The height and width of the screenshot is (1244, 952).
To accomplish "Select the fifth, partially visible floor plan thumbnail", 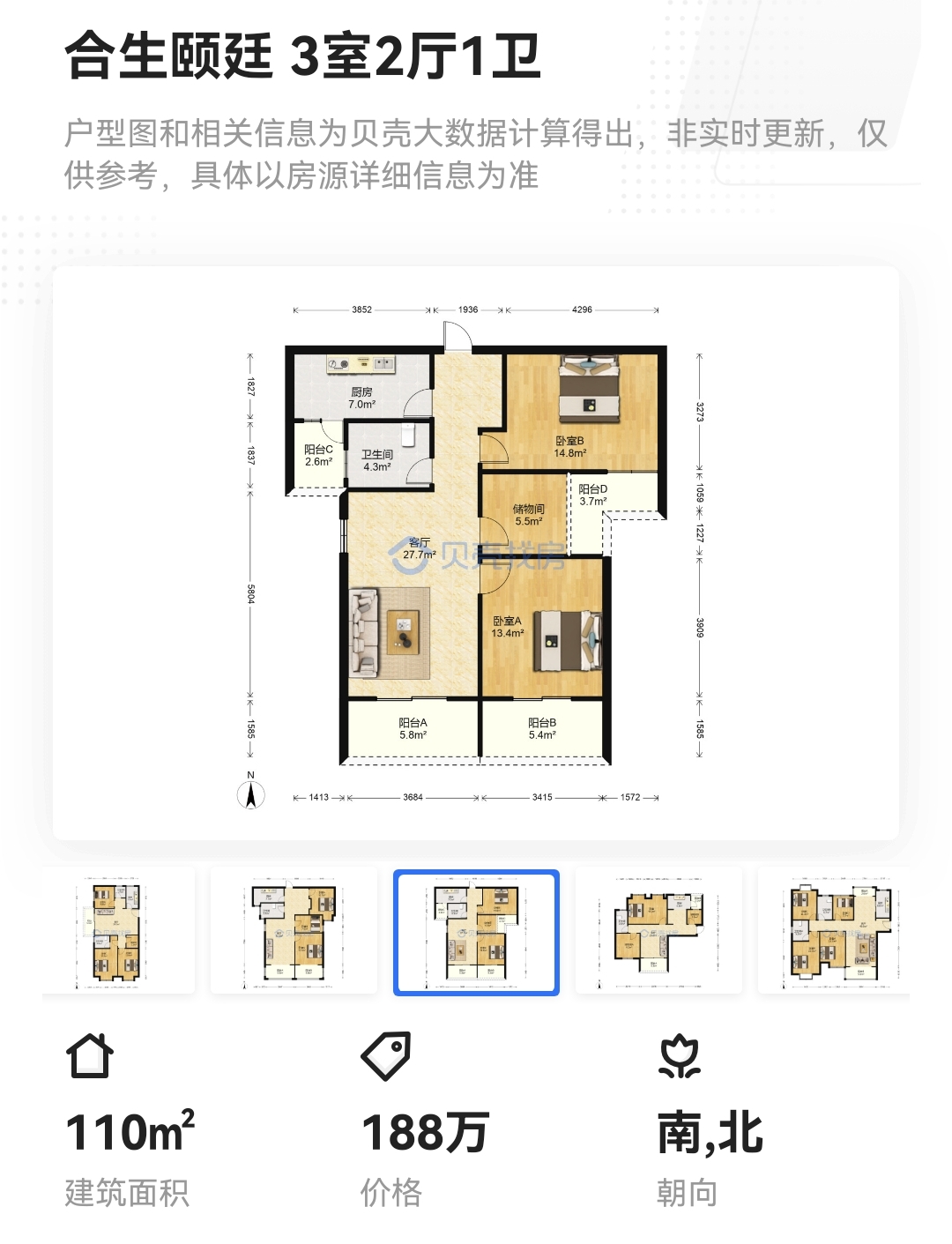I will (834, 930).
